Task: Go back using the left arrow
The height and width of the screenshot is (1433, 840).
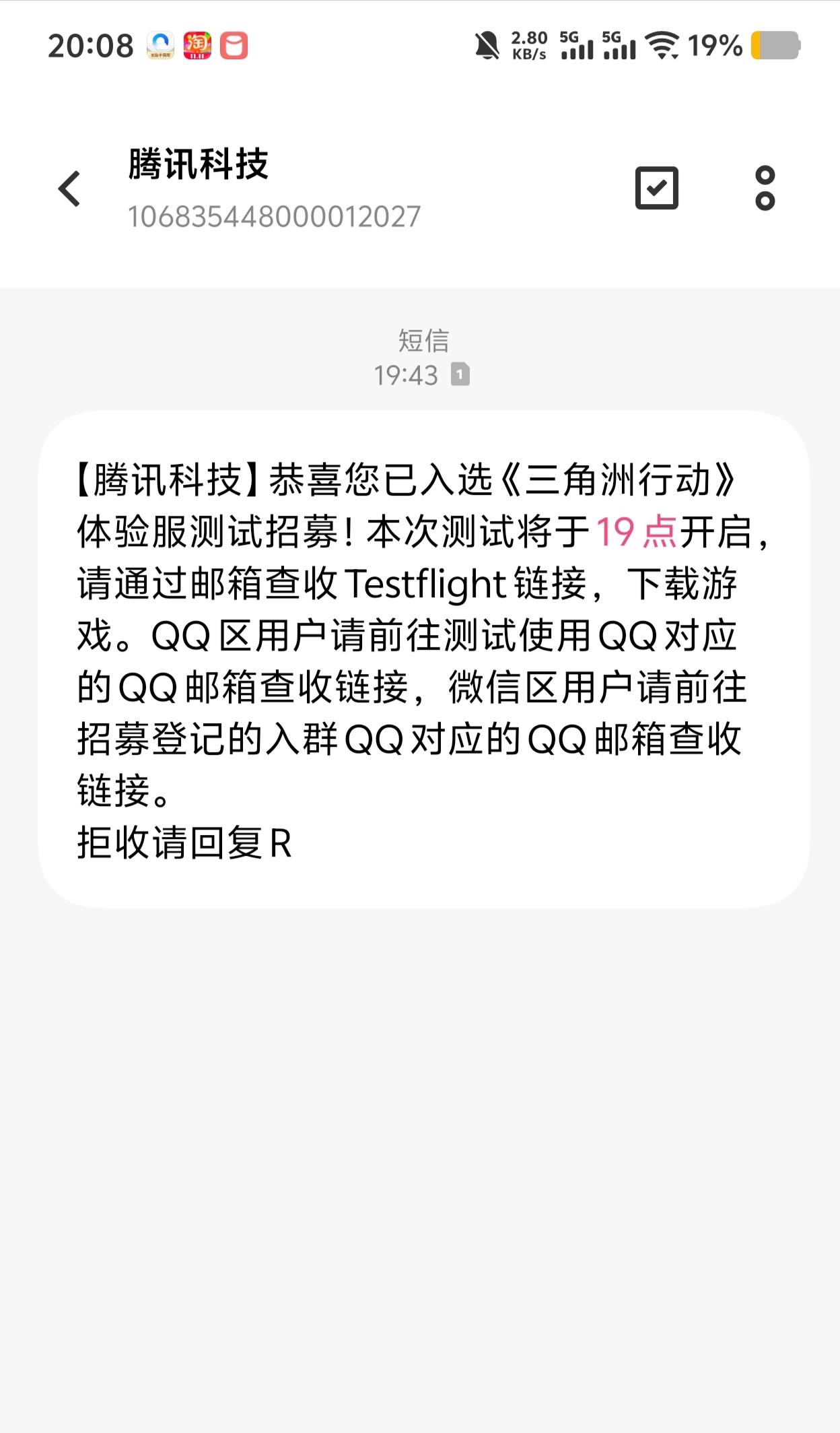Action: coord(69,189)
